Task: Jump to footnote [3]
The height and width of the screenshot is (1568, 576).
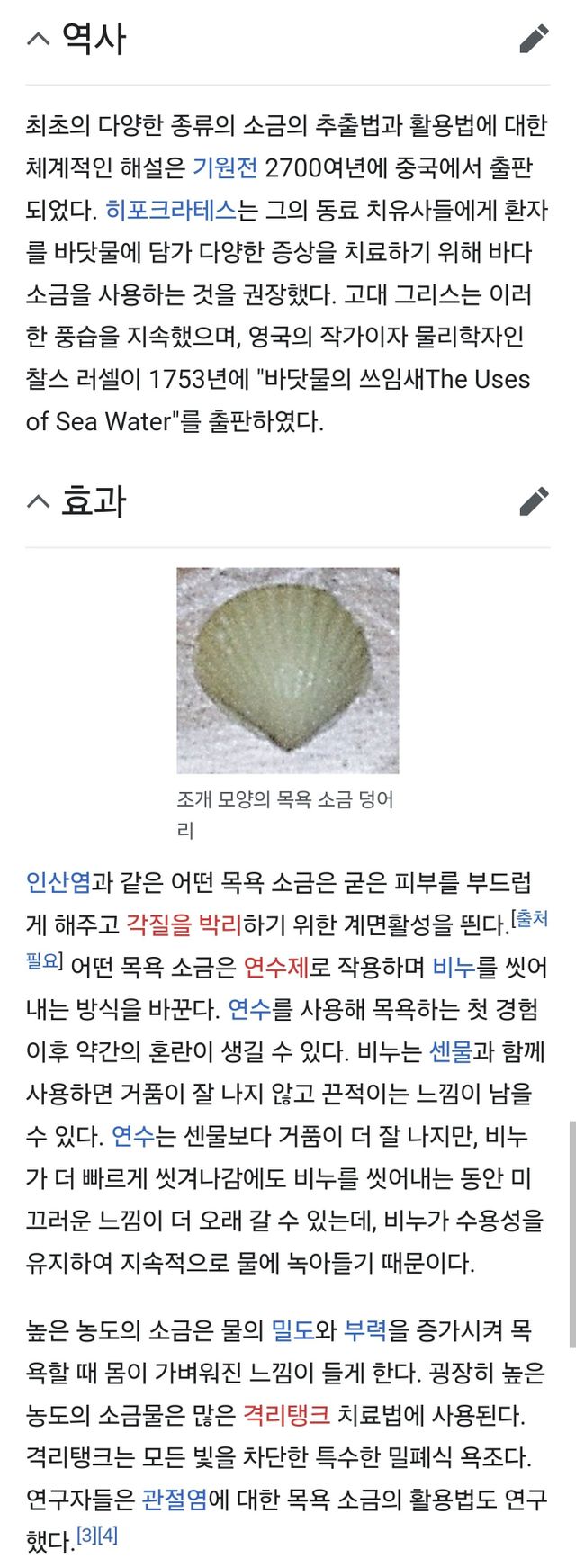Action: 86,1536
